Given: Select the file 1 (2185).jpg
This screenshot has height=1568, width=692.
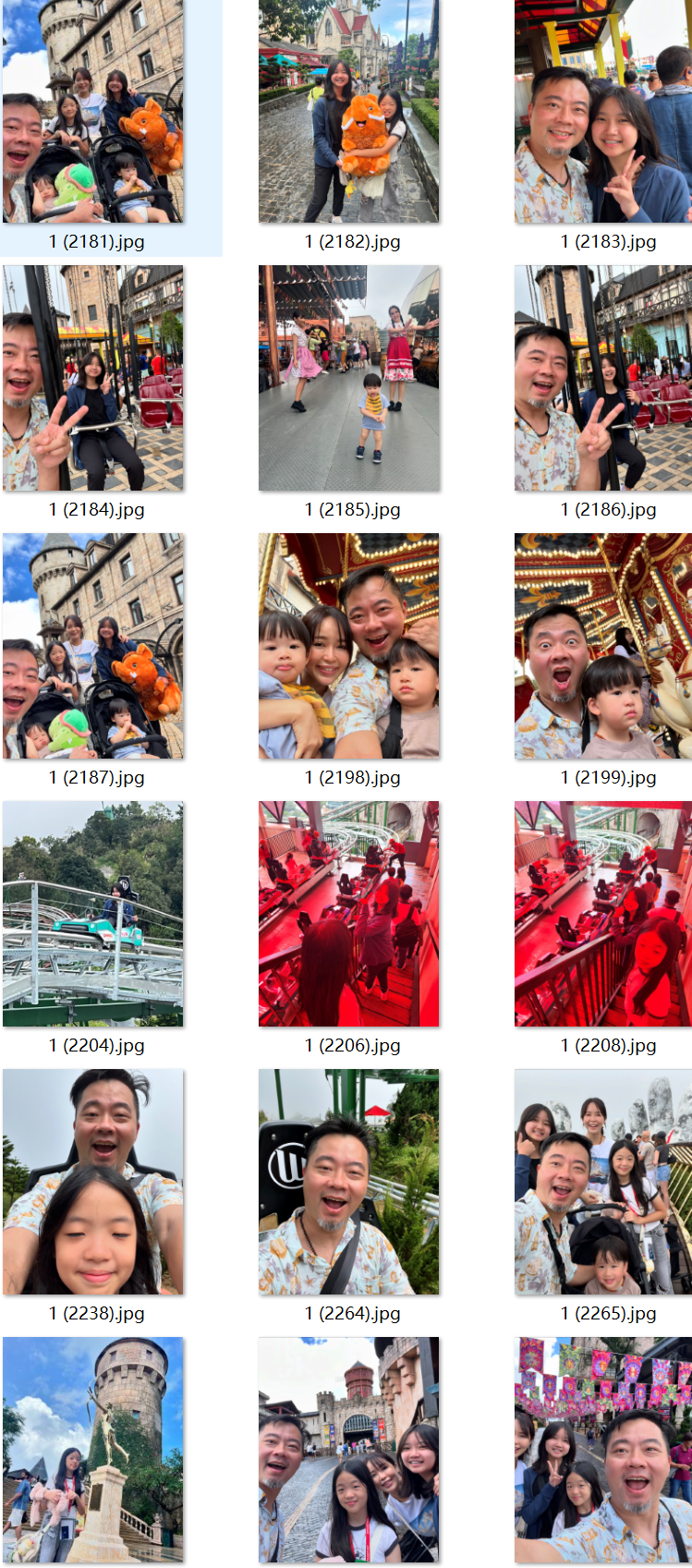Looking at the screenshot, I should 349,379.
